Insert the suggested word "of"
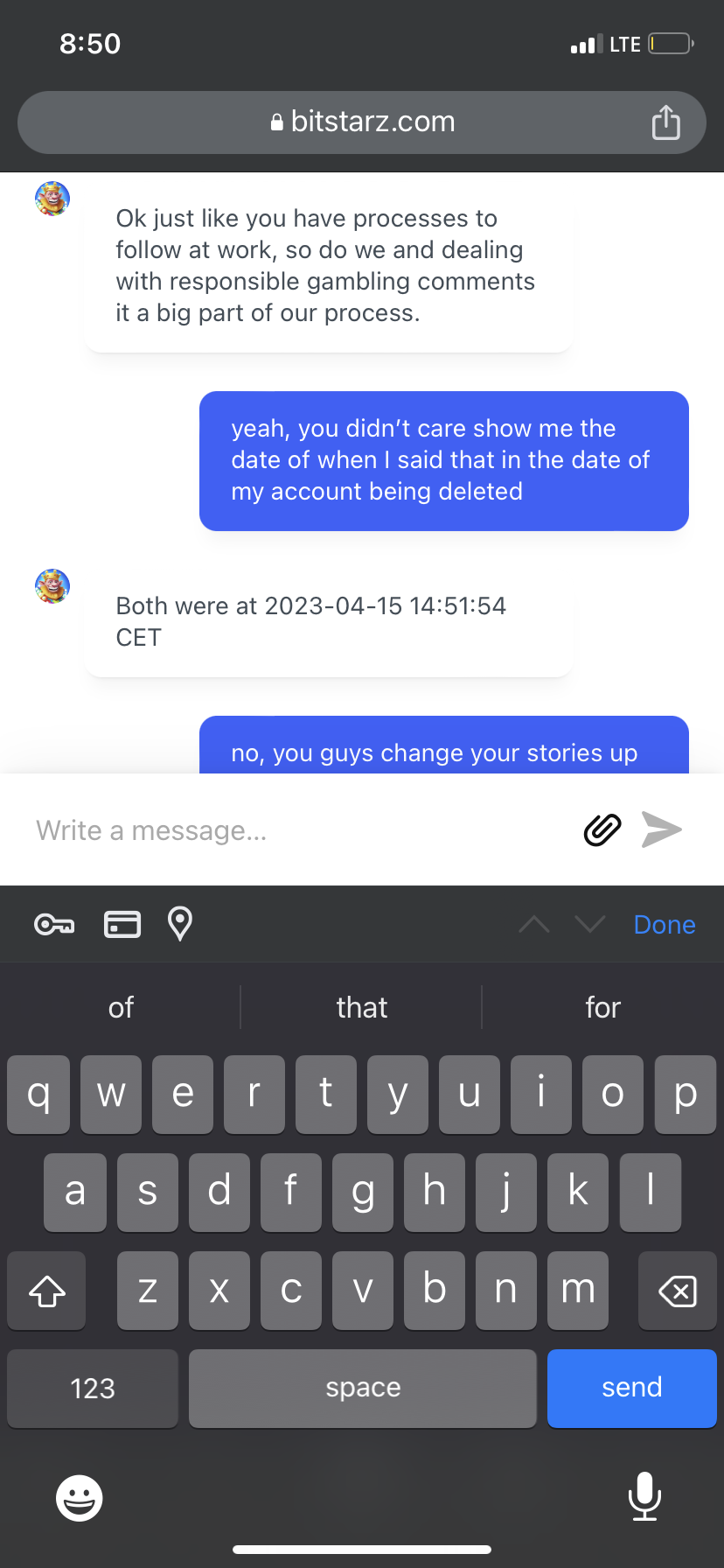This screenshot has width=724, height=1568. click(x=121, y=1008)
